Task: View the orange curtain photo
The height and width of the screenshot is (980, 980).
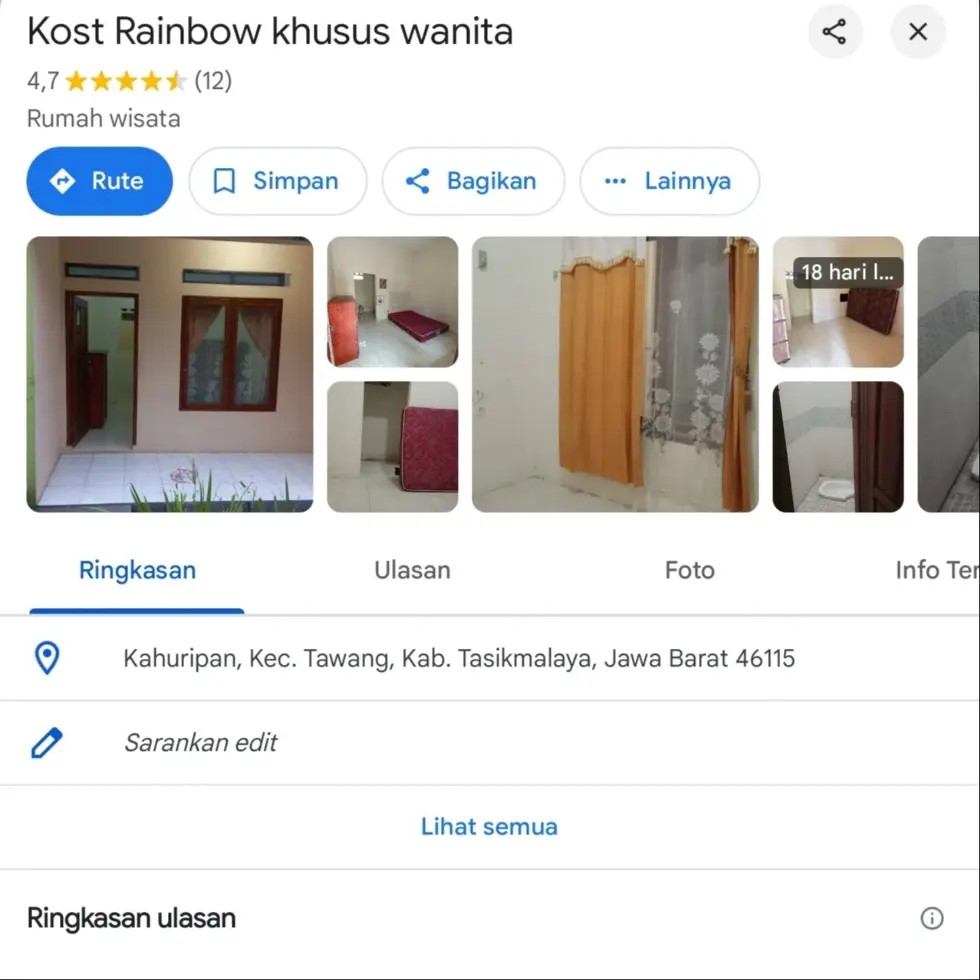Action: (614, 374)
